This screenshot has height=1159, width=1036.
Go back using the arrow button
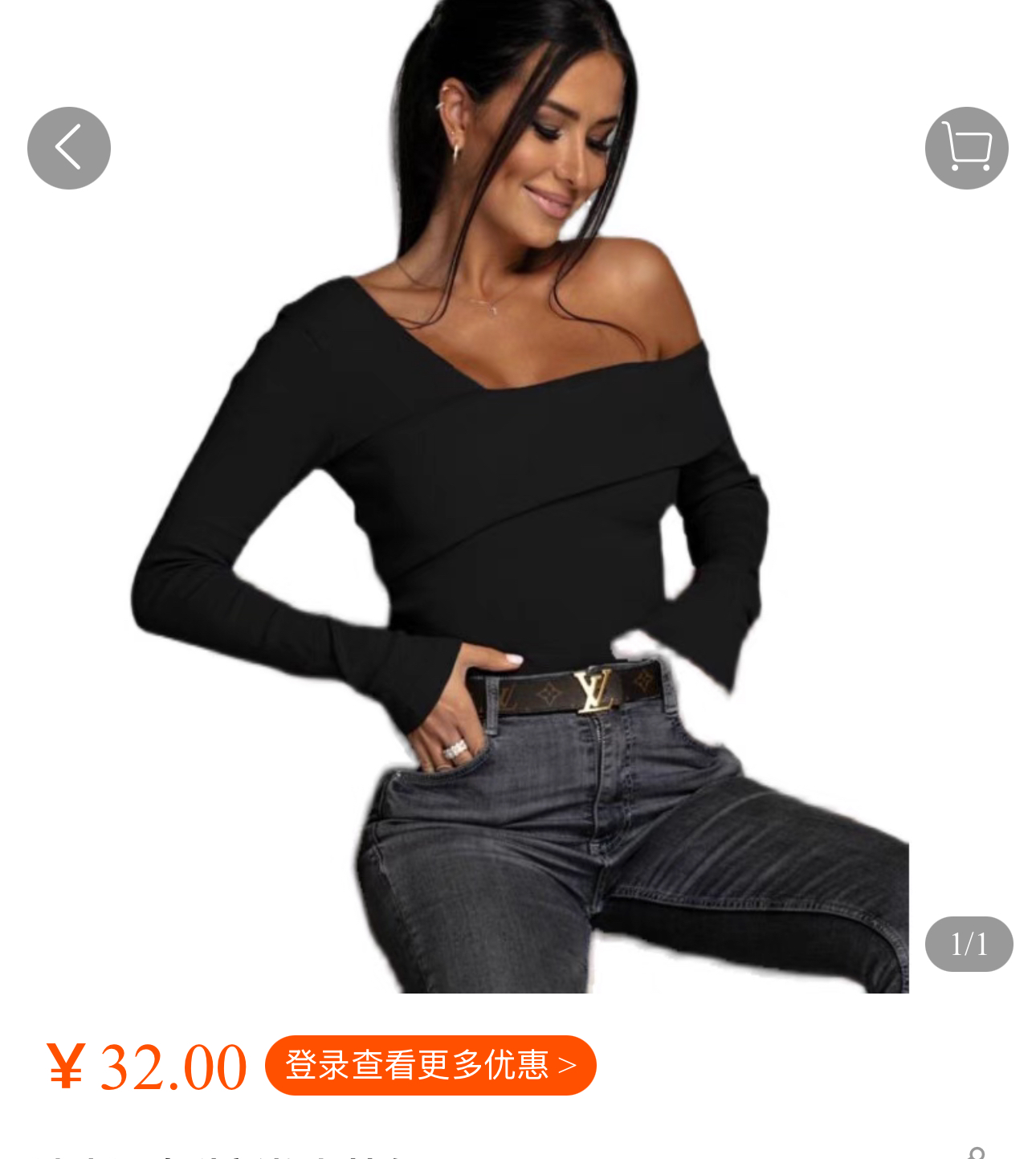[69, 149]
